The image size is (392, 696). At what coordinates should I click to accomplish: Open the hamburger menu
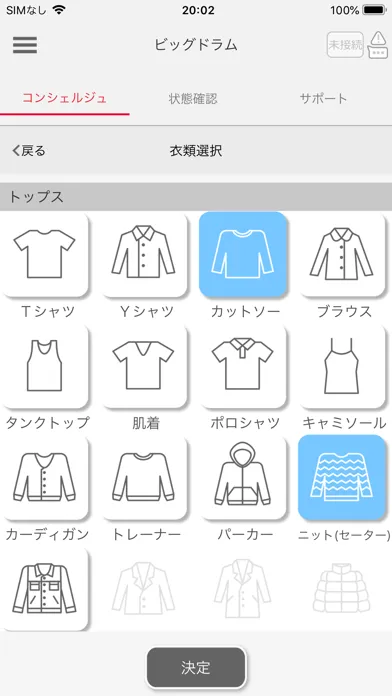[x=25, y=45]
